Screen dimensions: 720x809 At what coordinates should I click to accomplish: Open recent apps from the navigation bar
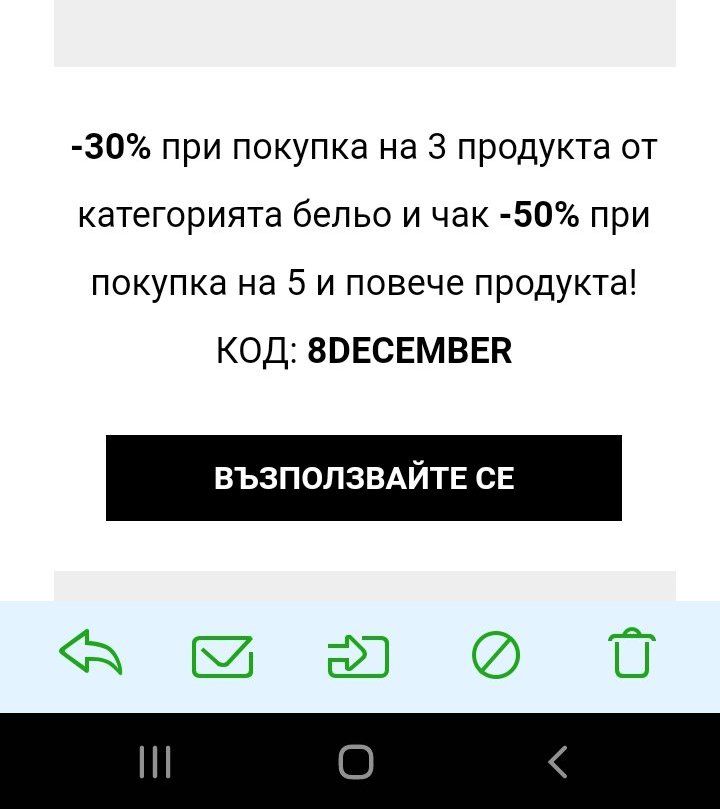coord(155,762)
